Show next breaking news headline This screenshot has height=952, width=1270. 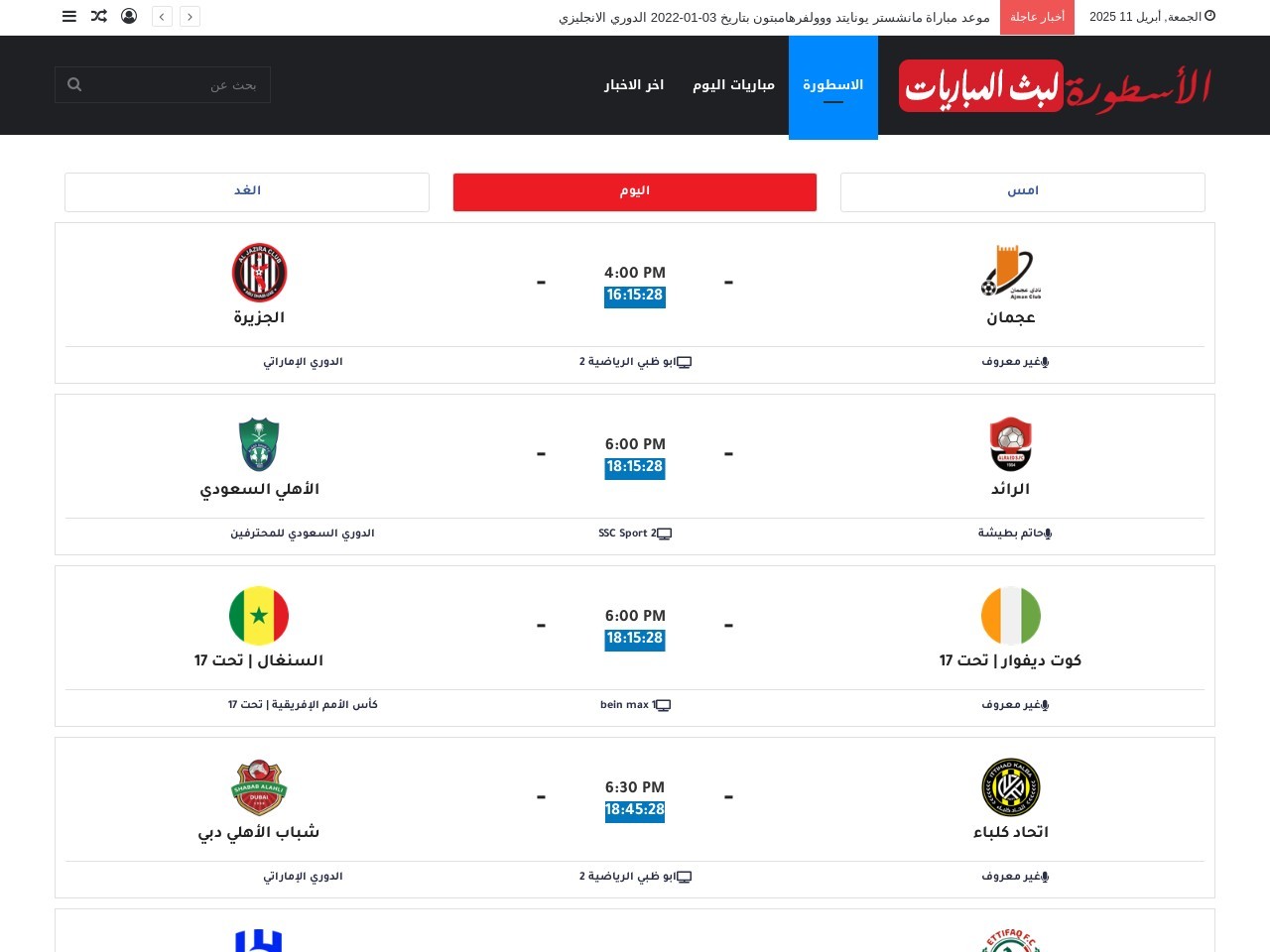tap(162, 17)
